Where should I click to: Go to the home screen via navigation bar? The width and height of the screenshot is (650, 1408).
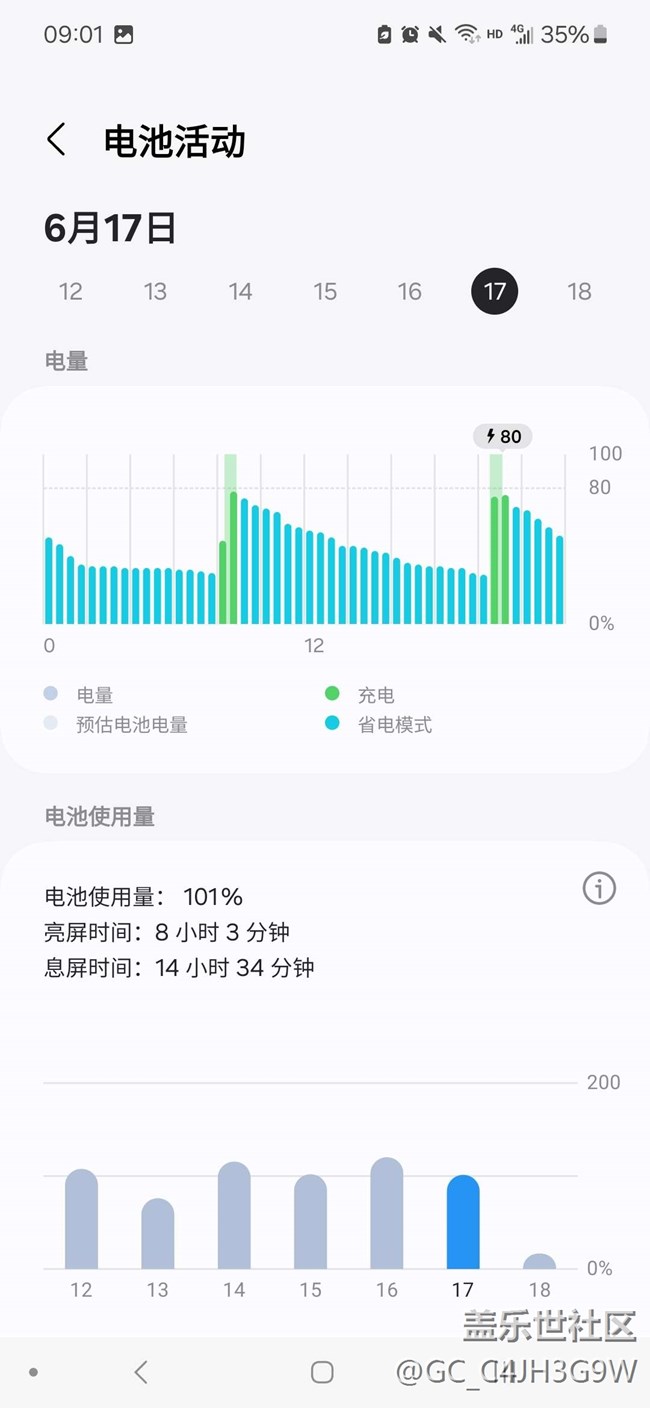coord(322,1373)
